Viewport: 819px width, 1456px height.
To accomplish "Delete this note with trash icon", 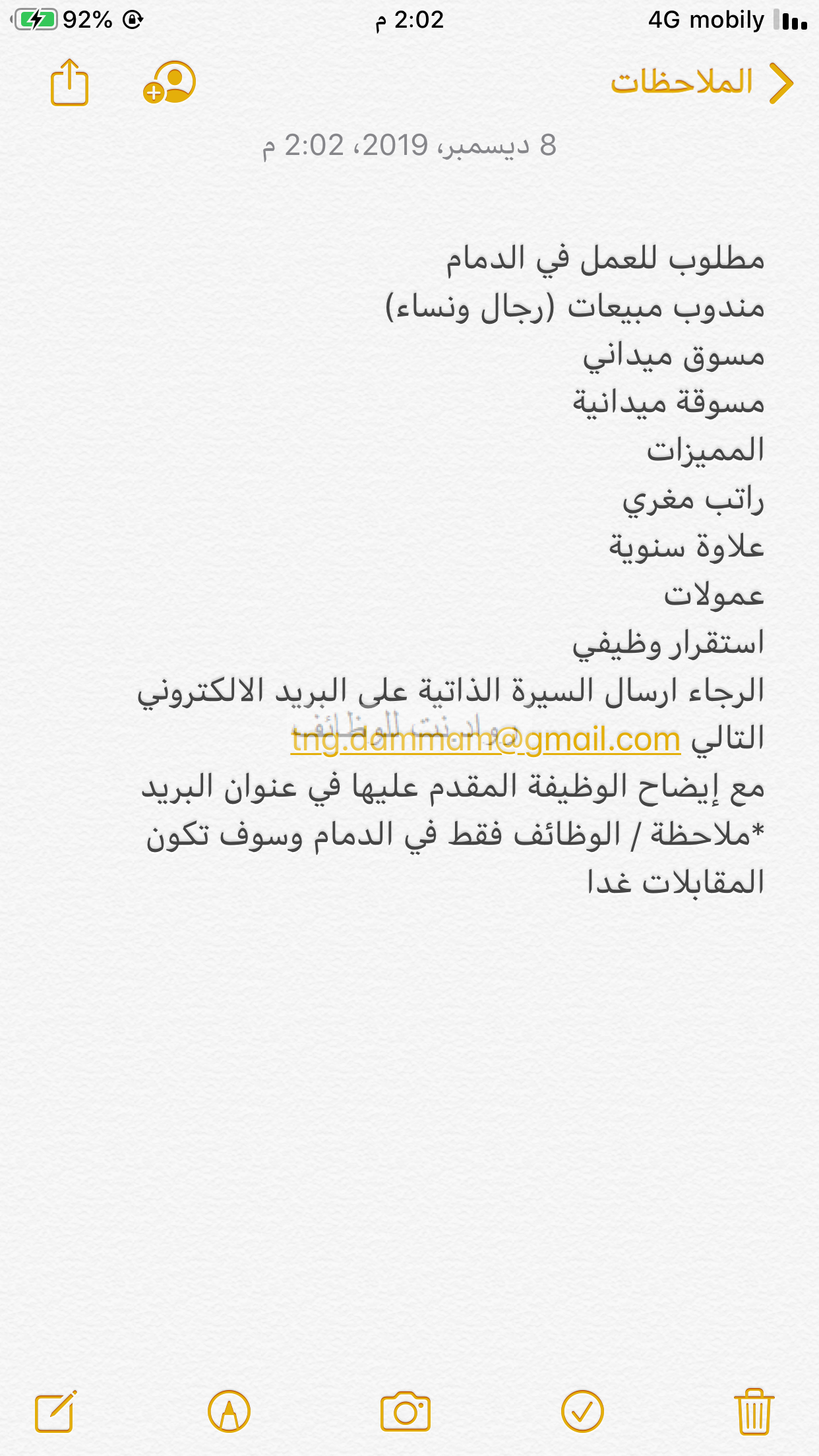I will coord(754,1411).
